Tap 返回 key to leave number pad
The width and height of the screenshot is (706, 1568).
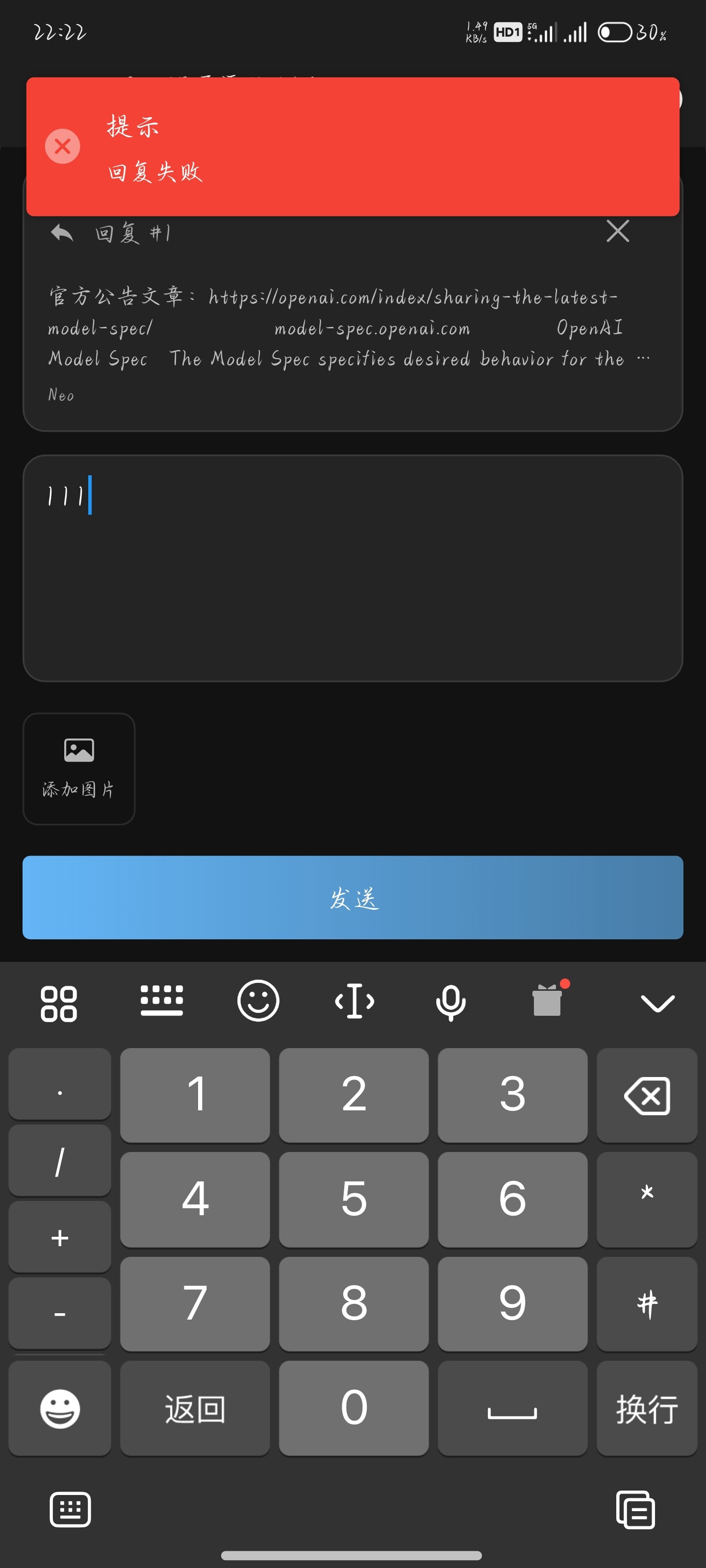(x=195, y=1409)
